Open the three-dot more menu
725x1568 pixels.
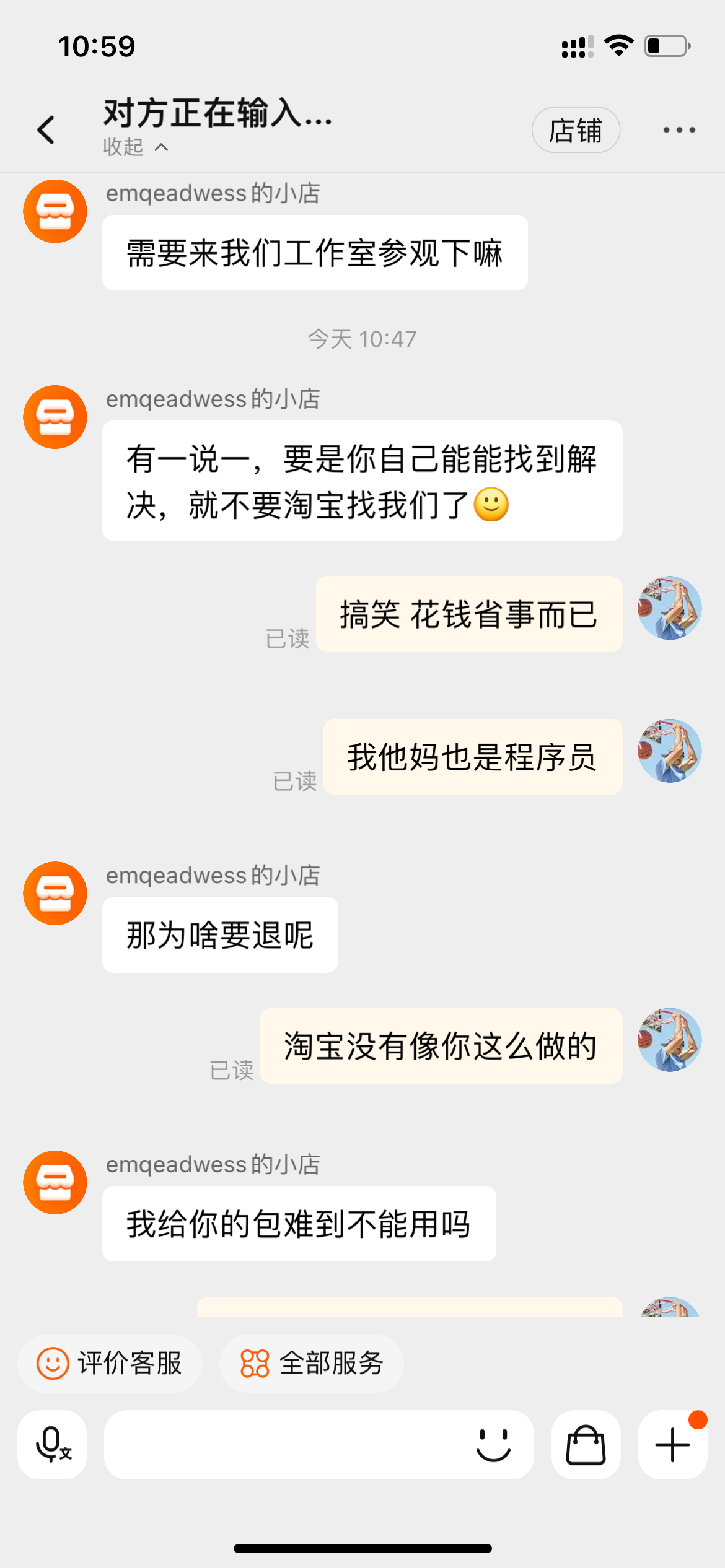click(x=679, y=130)
